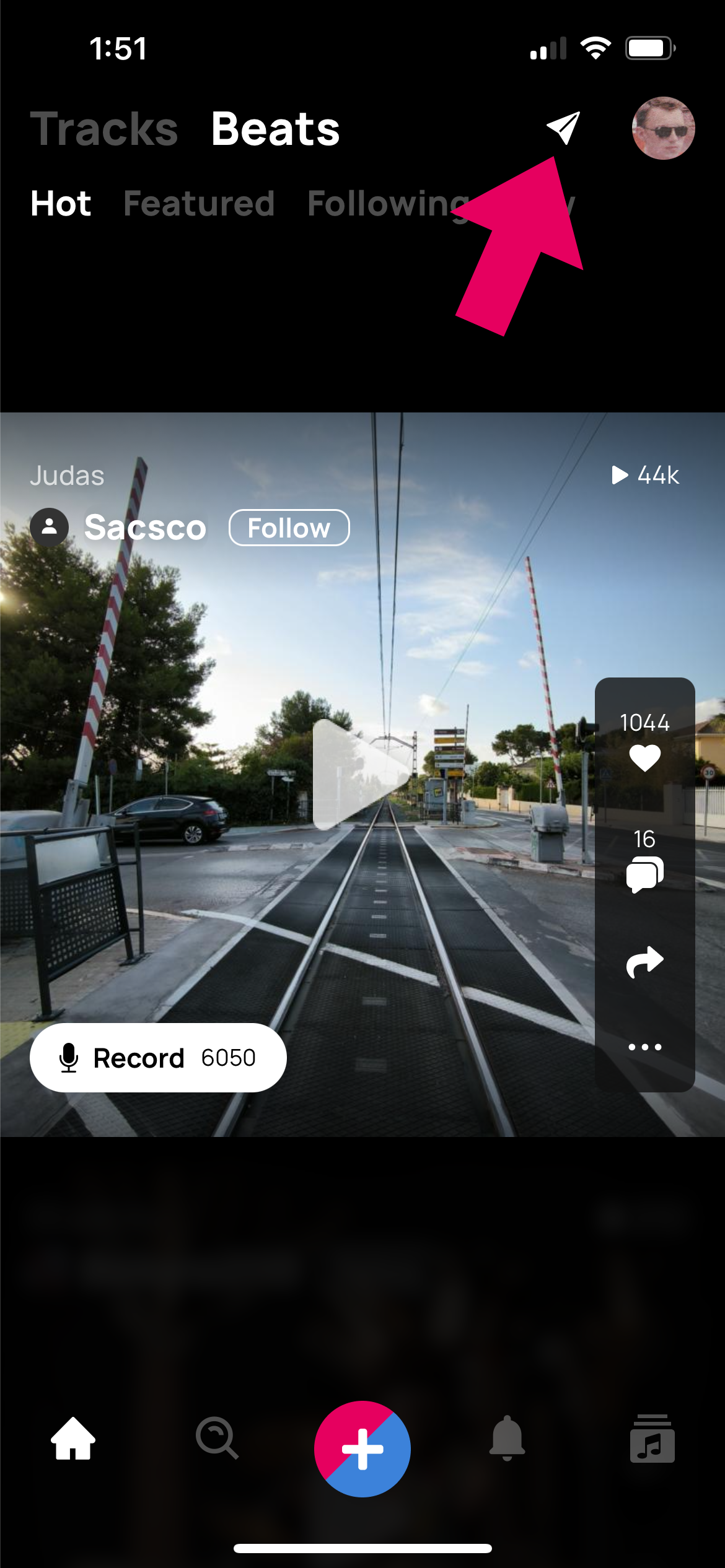Switch to the Tracks tab

(104, 129)
